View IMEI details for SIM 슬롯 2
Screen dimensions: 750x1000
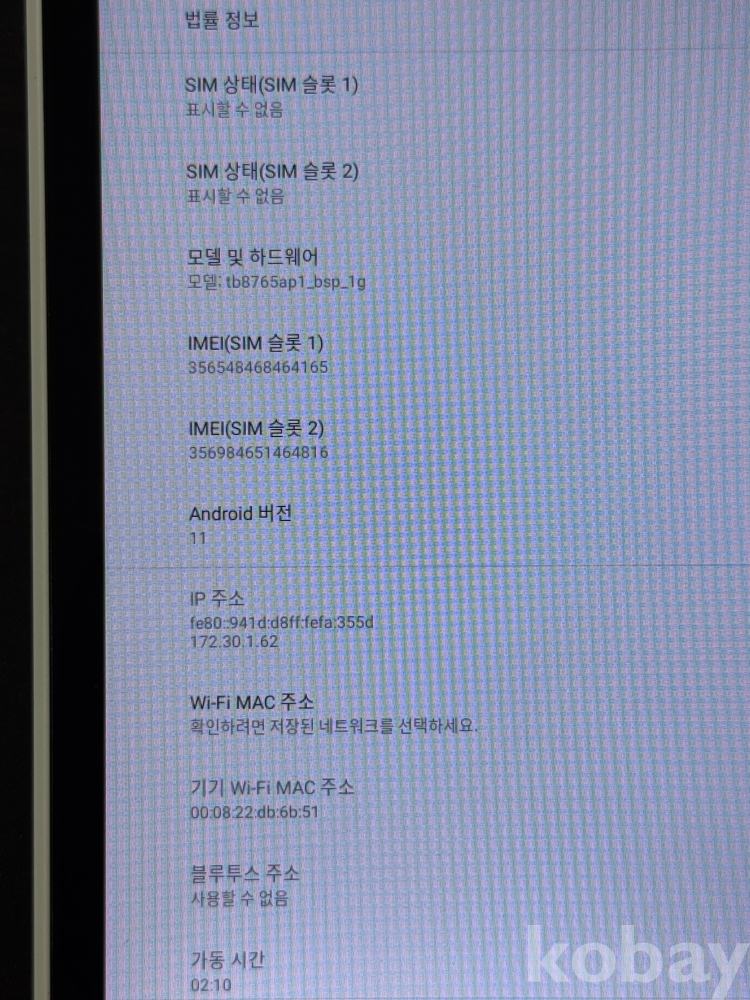click(x=257, y=440)
